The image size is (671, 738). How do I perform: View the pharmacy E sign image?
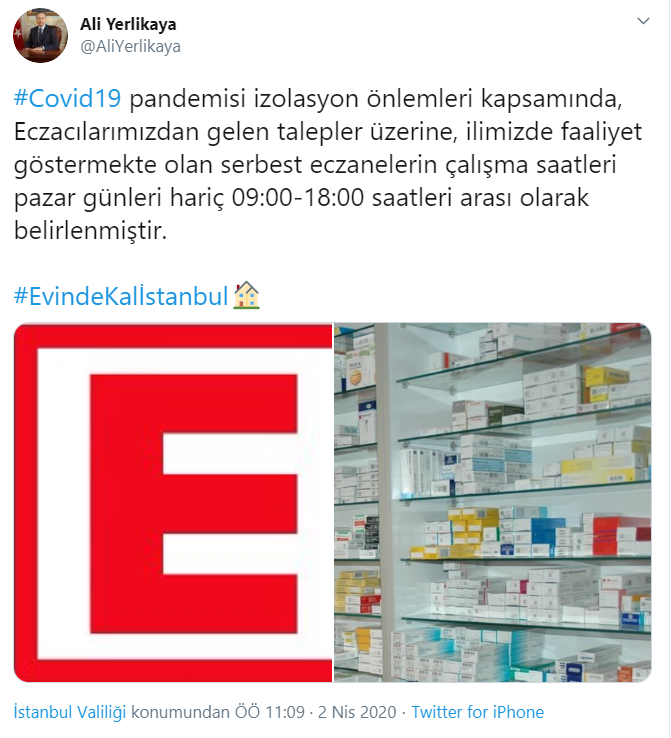172,502
